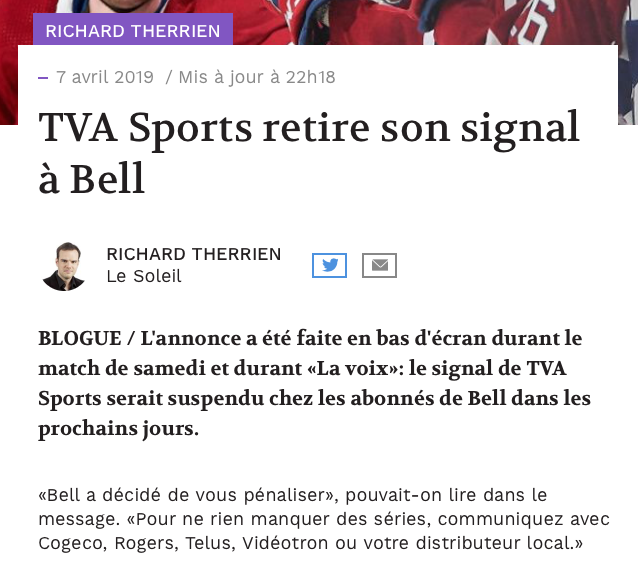Open Richard Therrien's author profile
The width and height of the screenshot is (638, 578).
point(193,254)
